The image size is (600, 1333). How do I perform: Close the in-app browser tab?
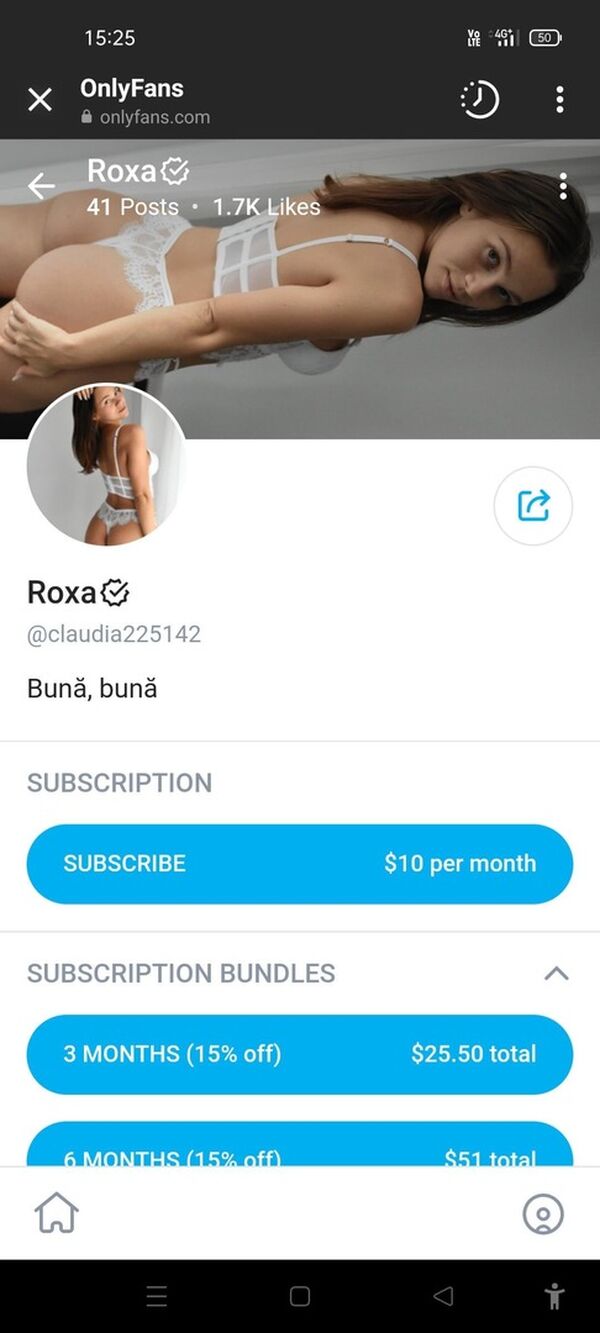(40, 100)
